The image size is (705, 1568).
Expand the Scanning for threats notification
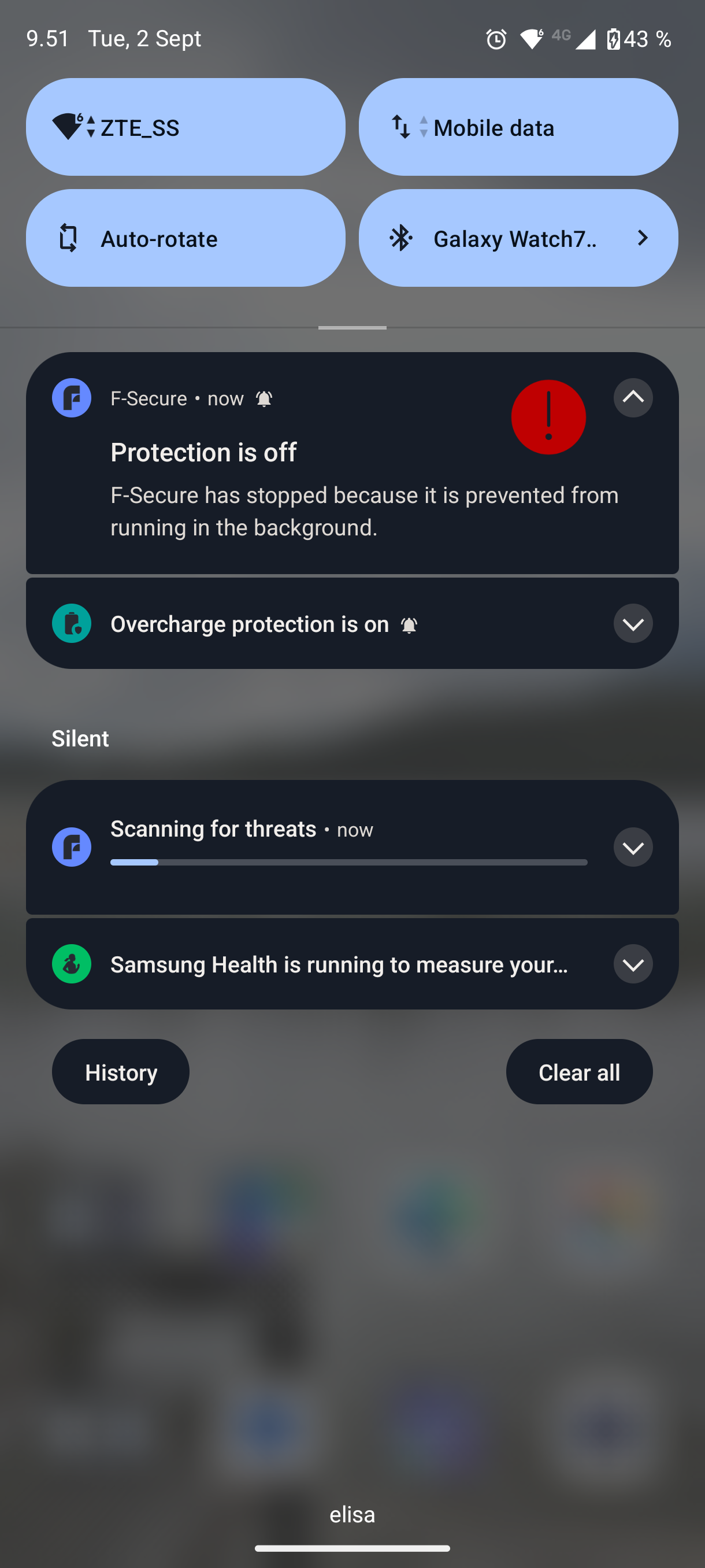pyautogui.click(x=633, y=846)
